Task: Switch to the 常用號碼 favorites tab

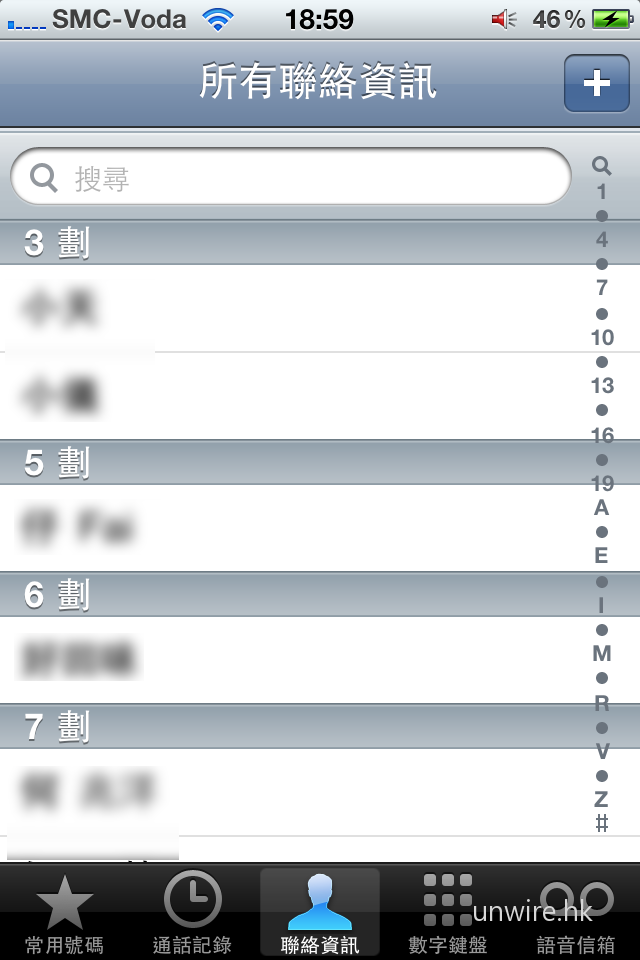Action: [x=64, y=912]
